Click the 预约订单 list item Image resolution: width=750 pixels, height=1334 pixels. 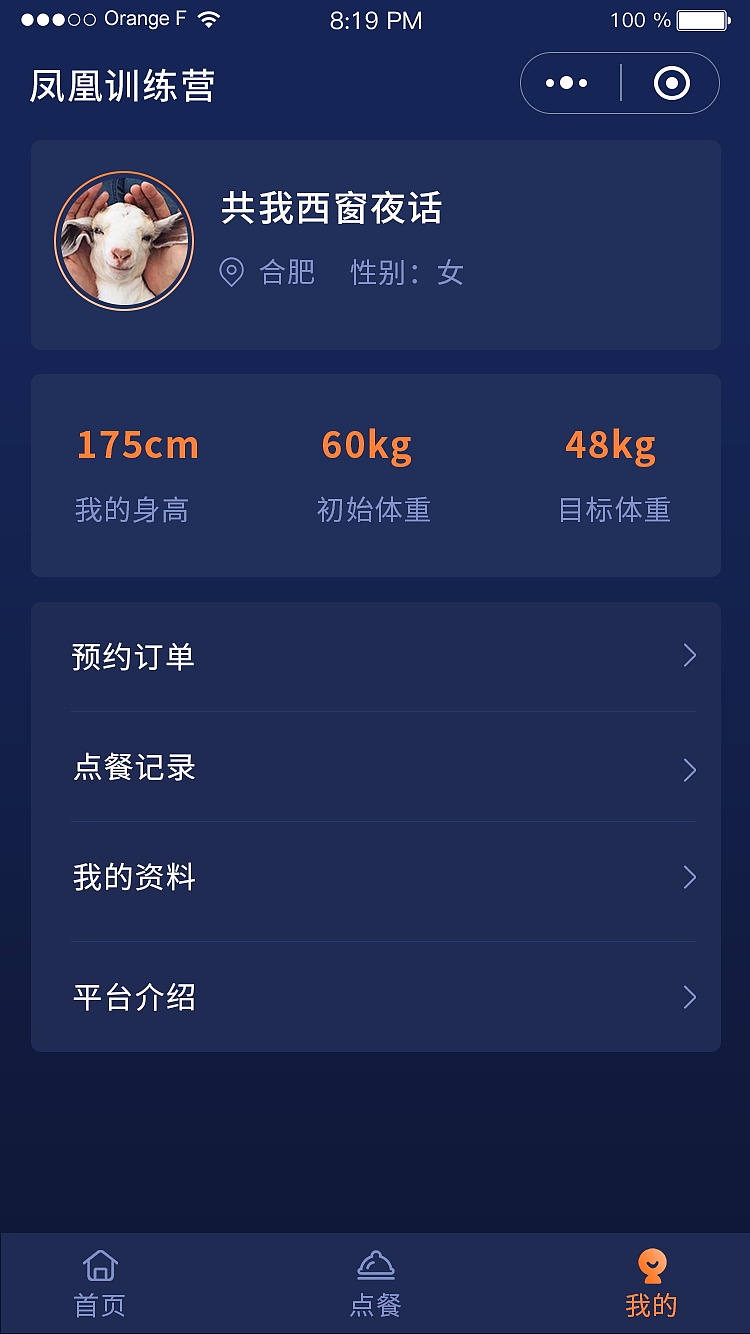[133, 656]
